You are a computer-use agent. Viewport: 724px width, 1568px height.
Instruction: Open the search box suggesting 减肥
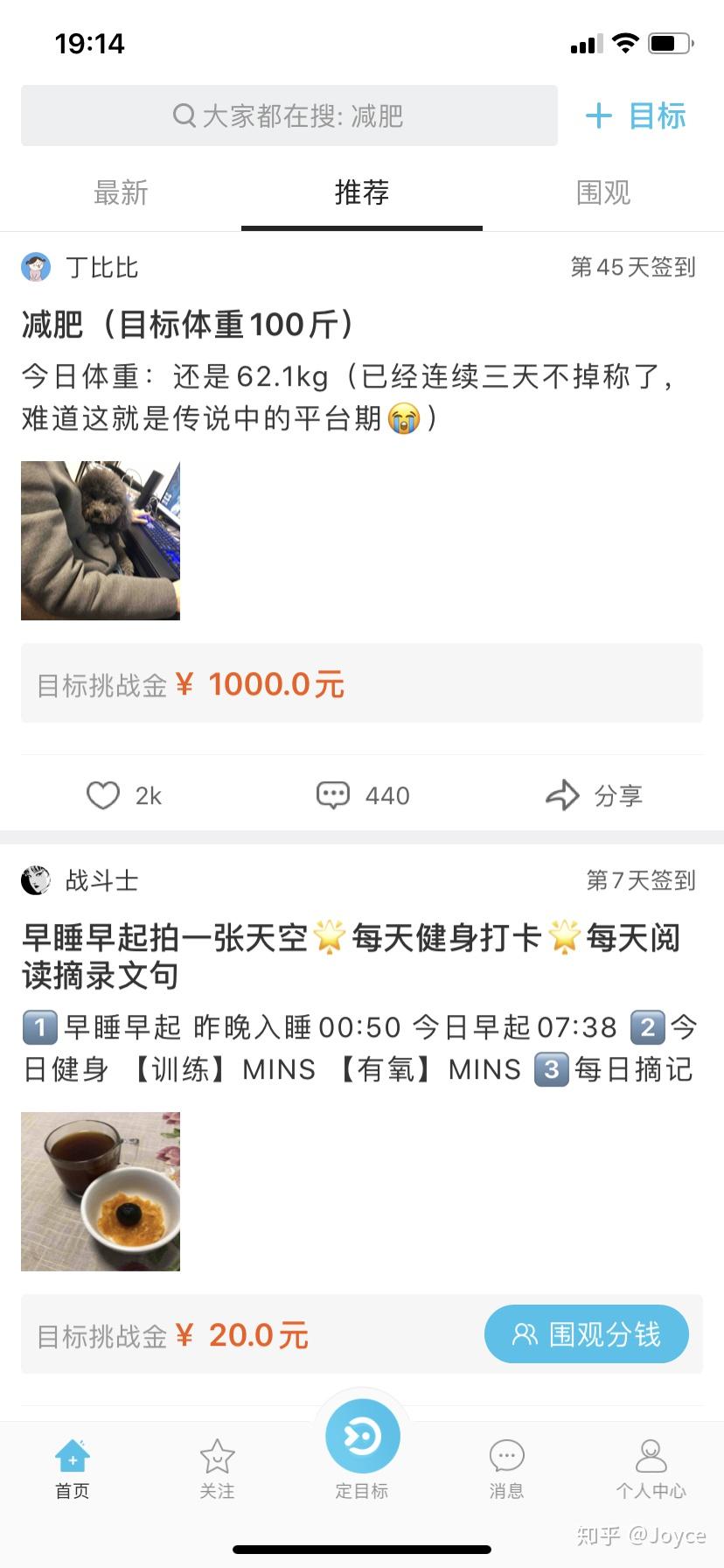point(289,115)
